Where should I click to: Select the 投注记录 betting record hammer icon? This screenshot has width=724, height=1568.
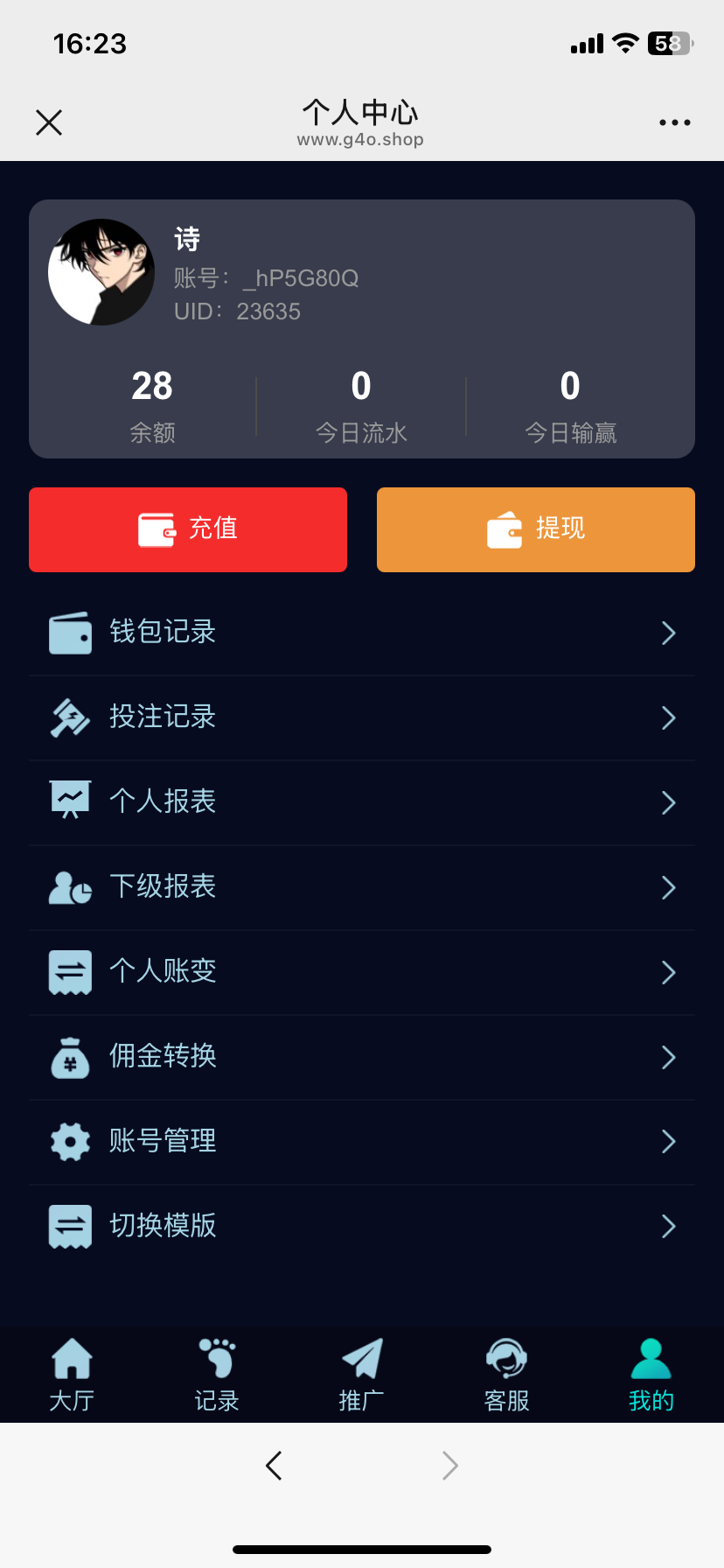click(x=69, y=717)
